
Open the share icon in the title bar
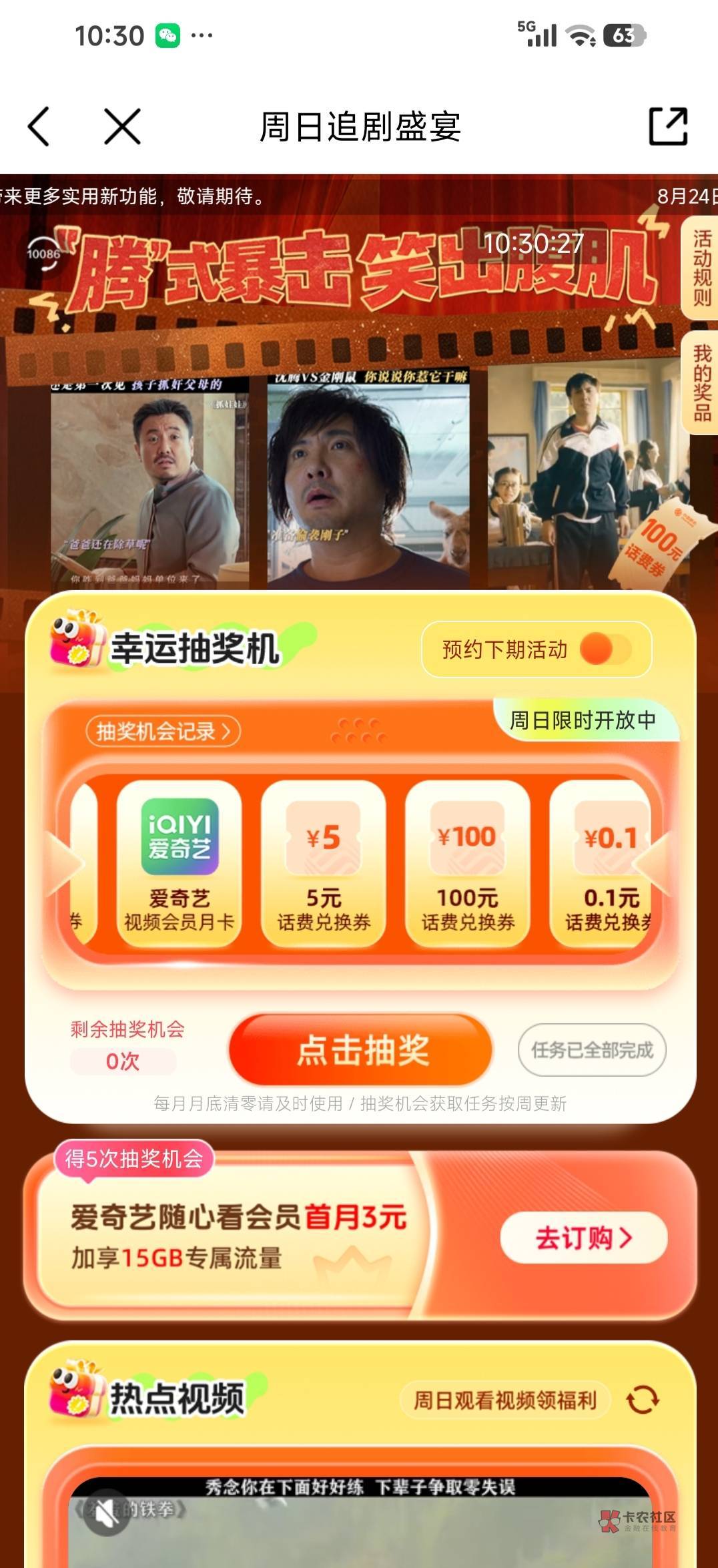[x=669, y=126]
